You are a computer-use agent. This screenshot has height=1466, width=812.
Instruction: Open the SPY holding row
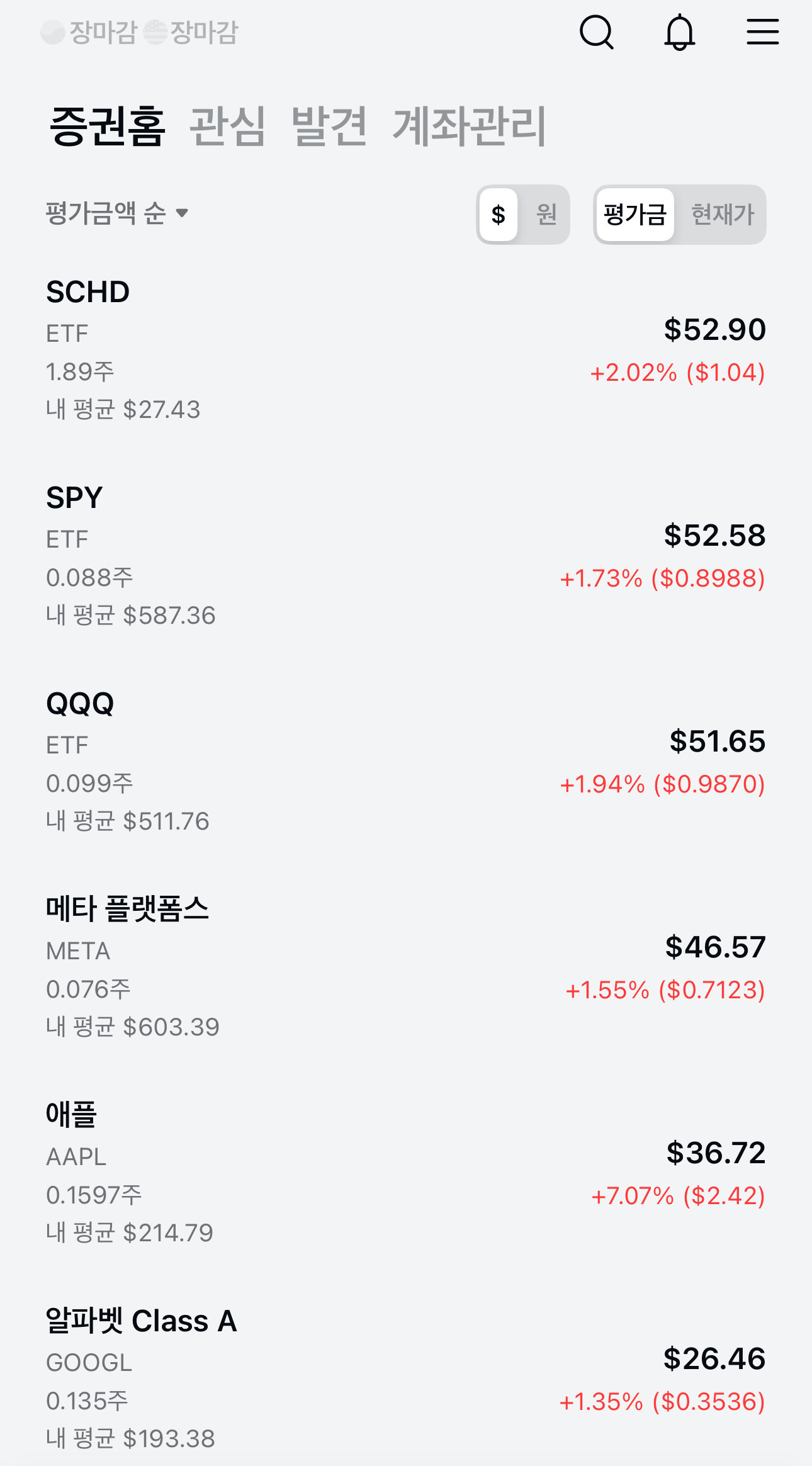pyautogui.click(x=406, y=556)
